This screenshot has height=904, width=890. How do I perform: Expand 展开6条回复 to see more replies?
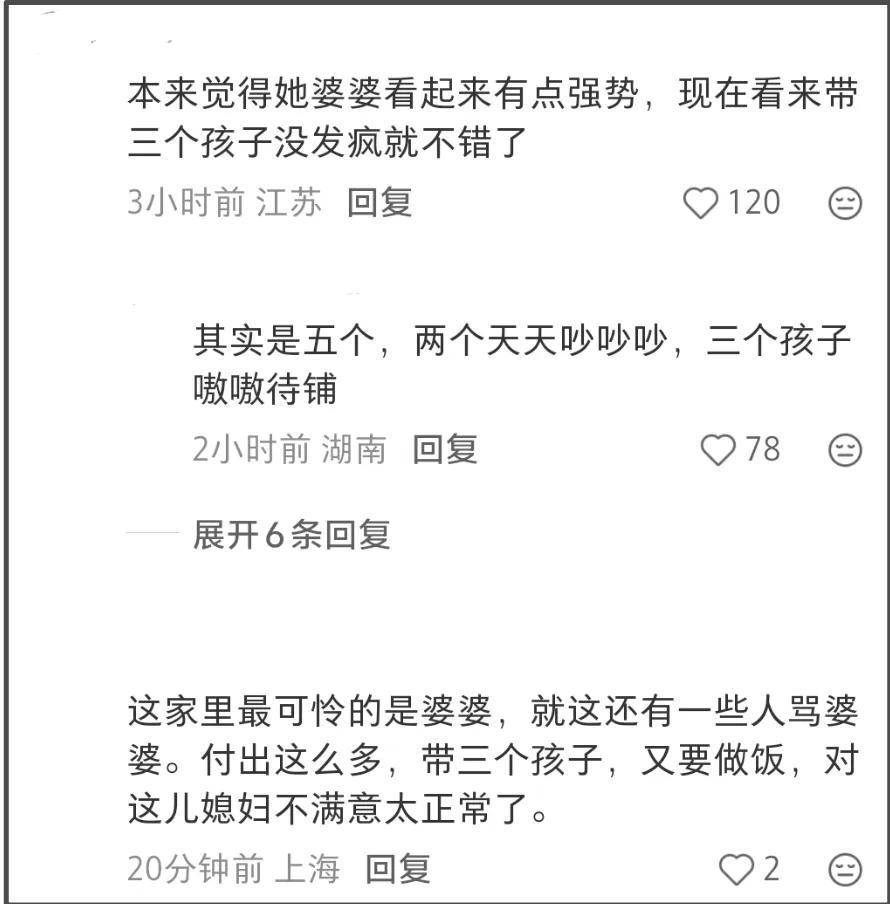[290, 535]
